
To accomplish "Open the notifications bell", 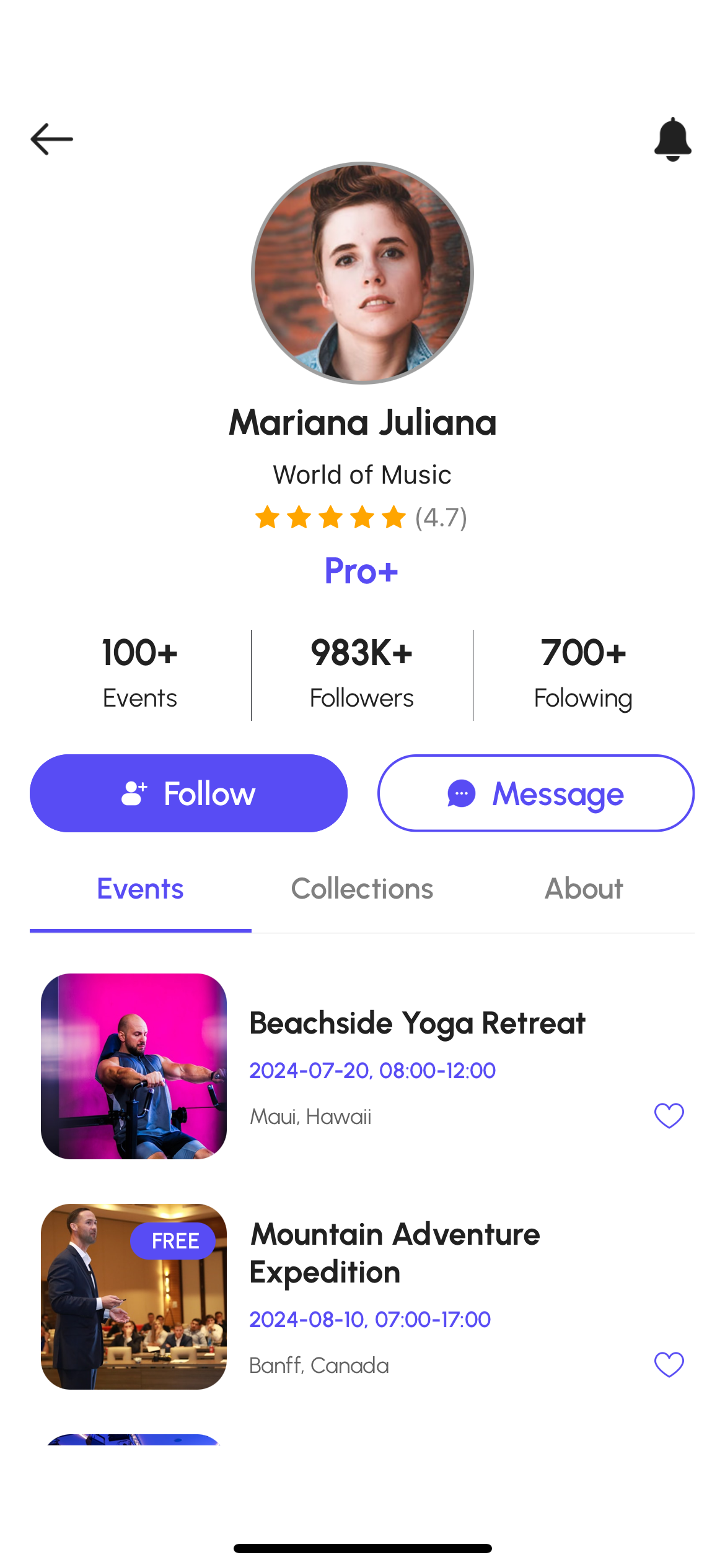I will click(672, 139).
